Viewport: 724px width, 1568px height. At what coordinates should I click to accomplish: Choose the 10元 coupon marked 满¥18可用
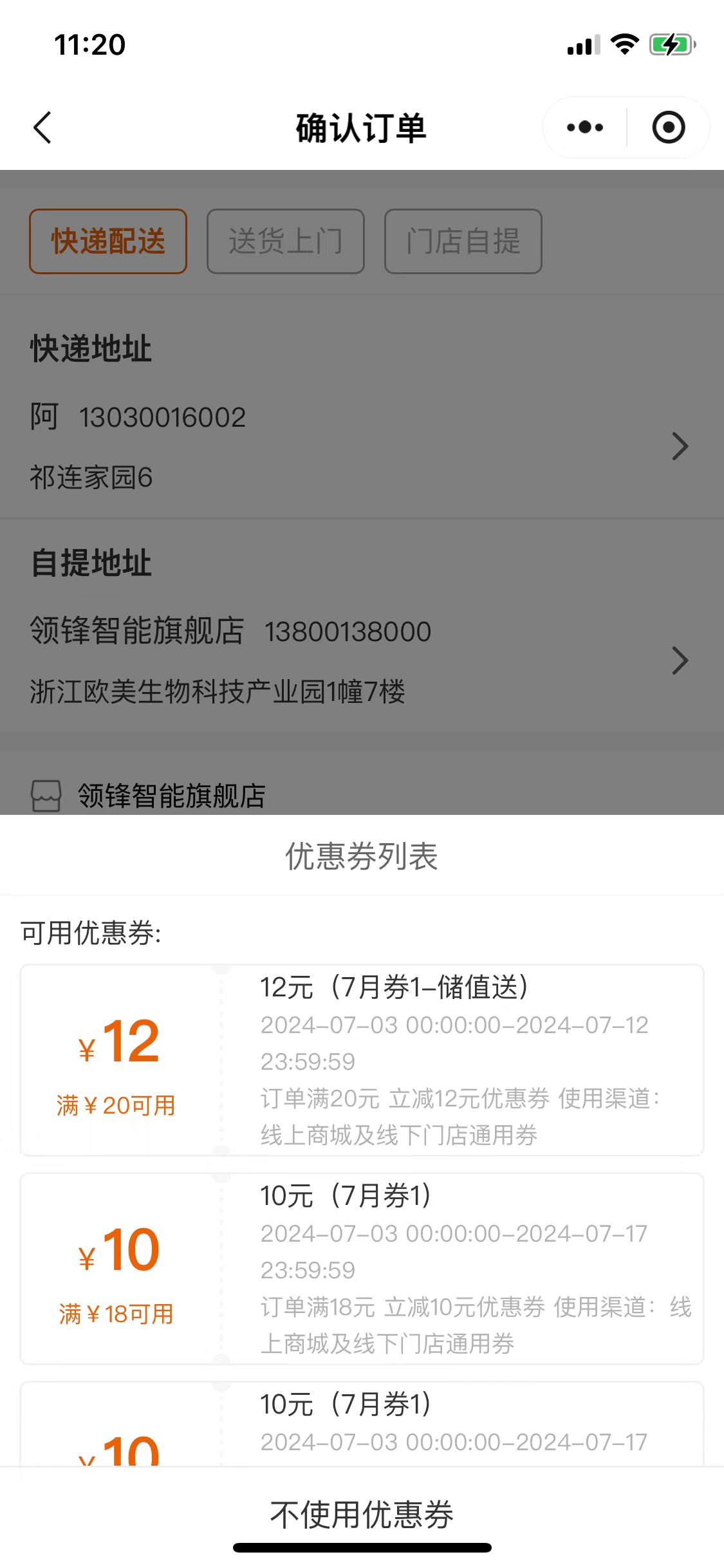tap(362, 1268)
